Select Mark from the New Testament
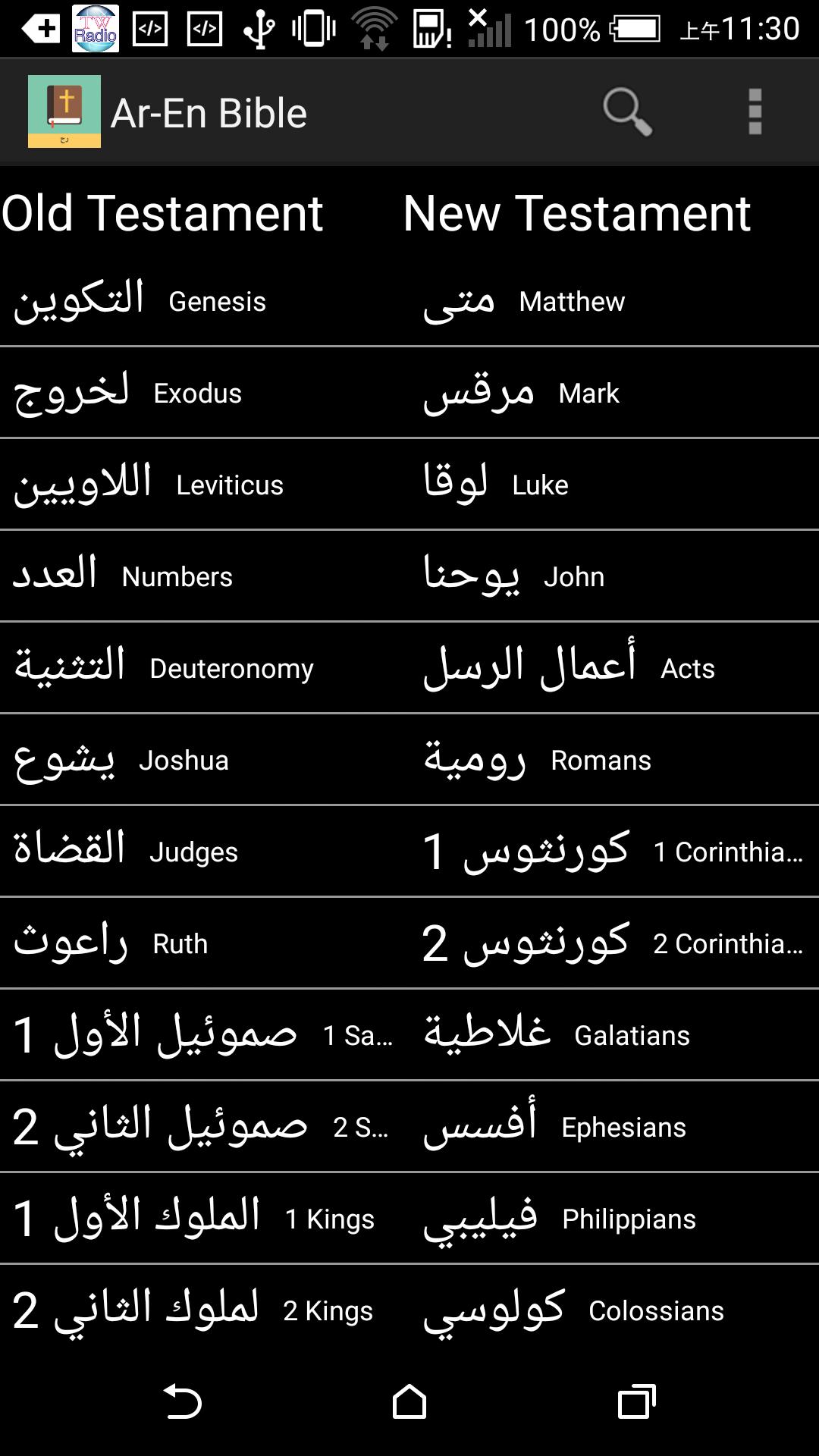 click(x=522, y=393)
